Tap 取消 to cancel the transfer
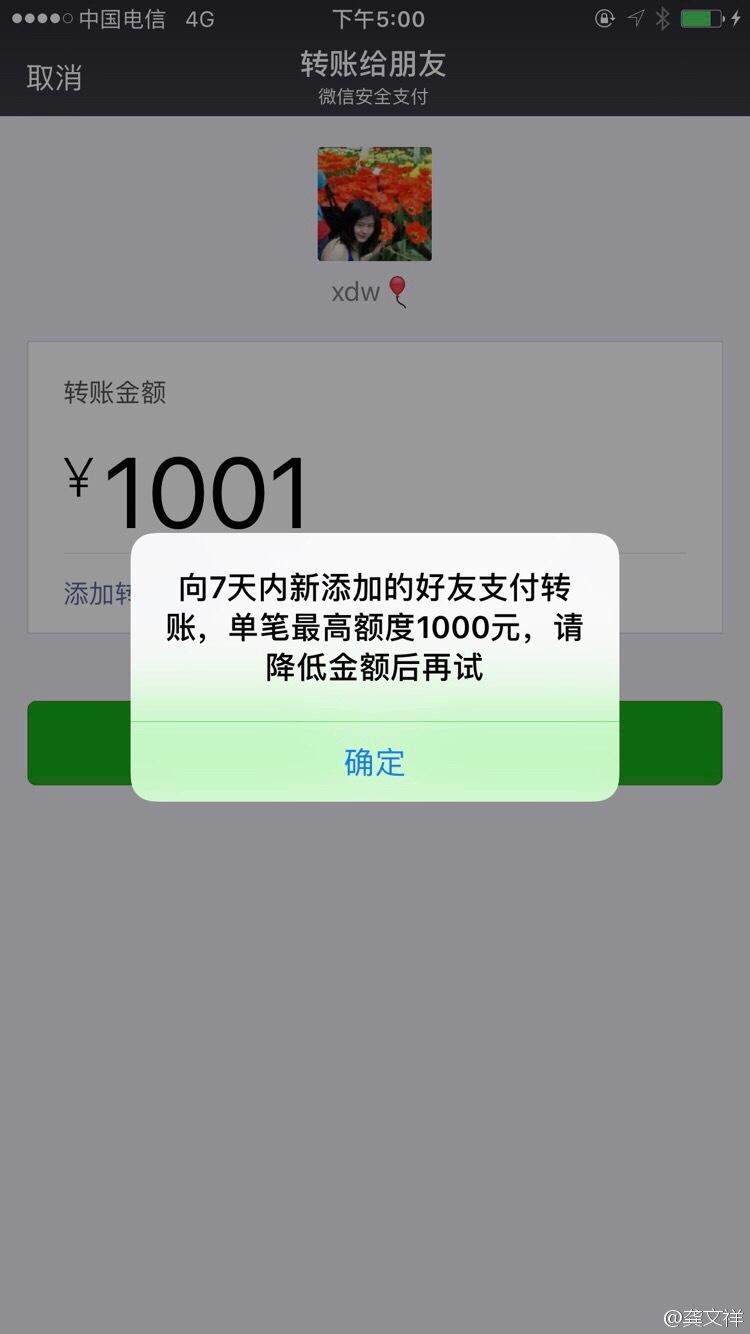This screenshot has height=1334, width=750. coord(54,76)
